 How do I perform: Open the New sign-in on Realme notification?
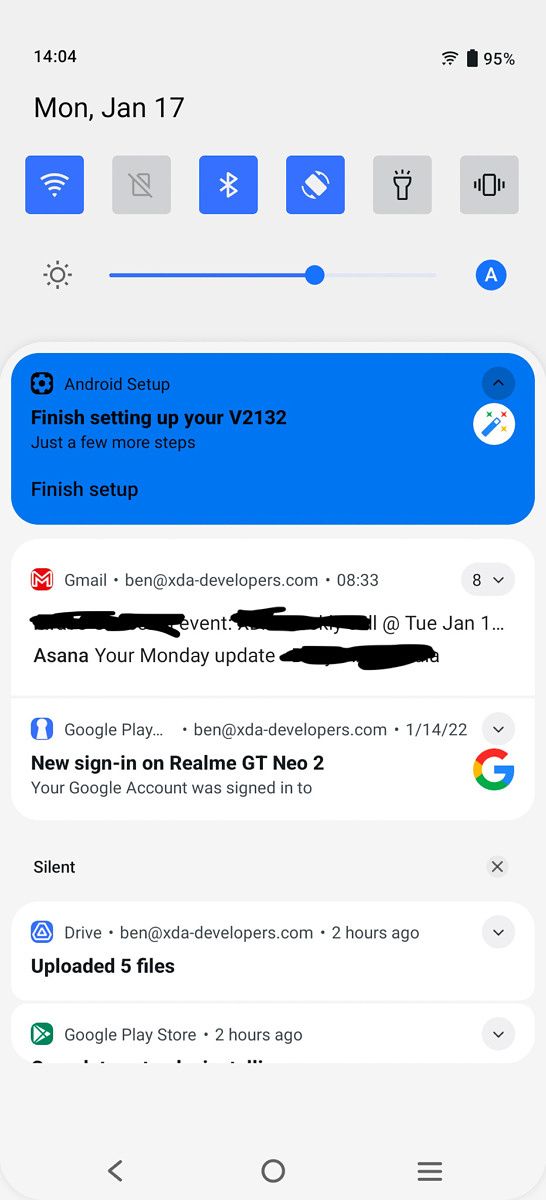pos(177,763)
